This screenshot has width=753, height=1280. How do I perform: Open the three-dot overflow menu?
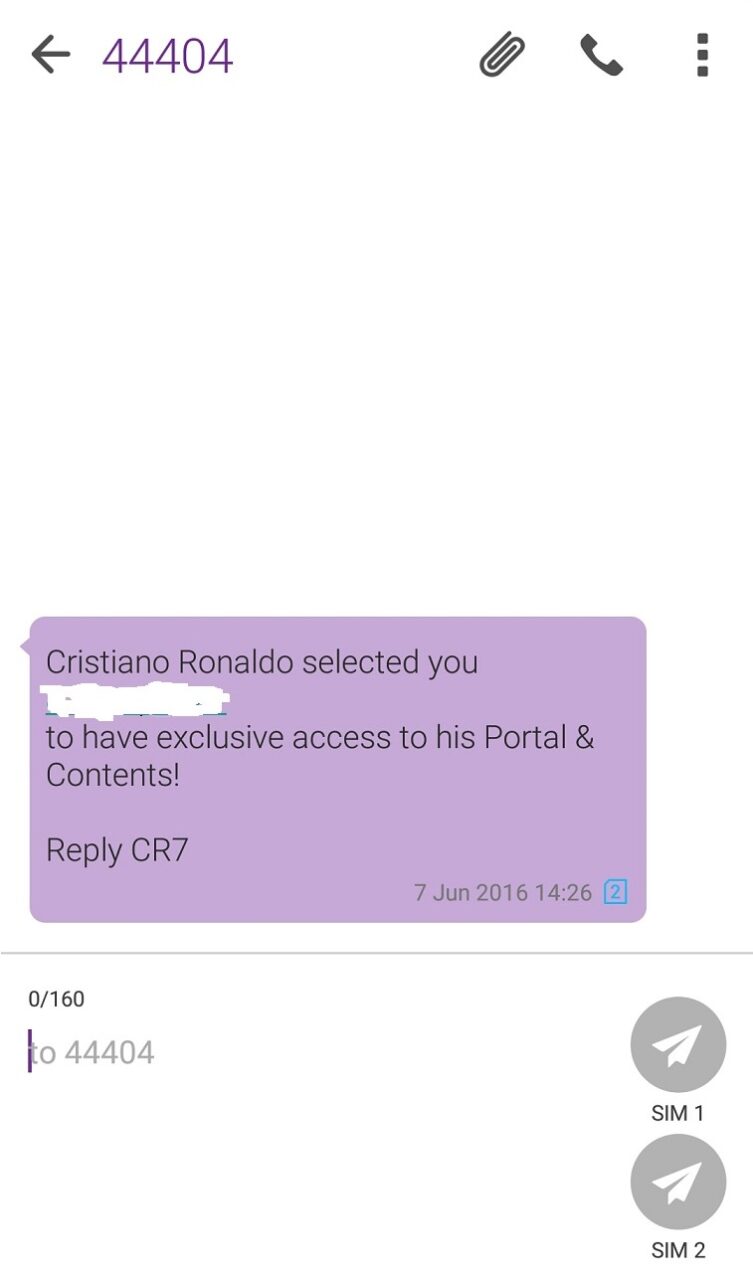(x=702, y=55)
